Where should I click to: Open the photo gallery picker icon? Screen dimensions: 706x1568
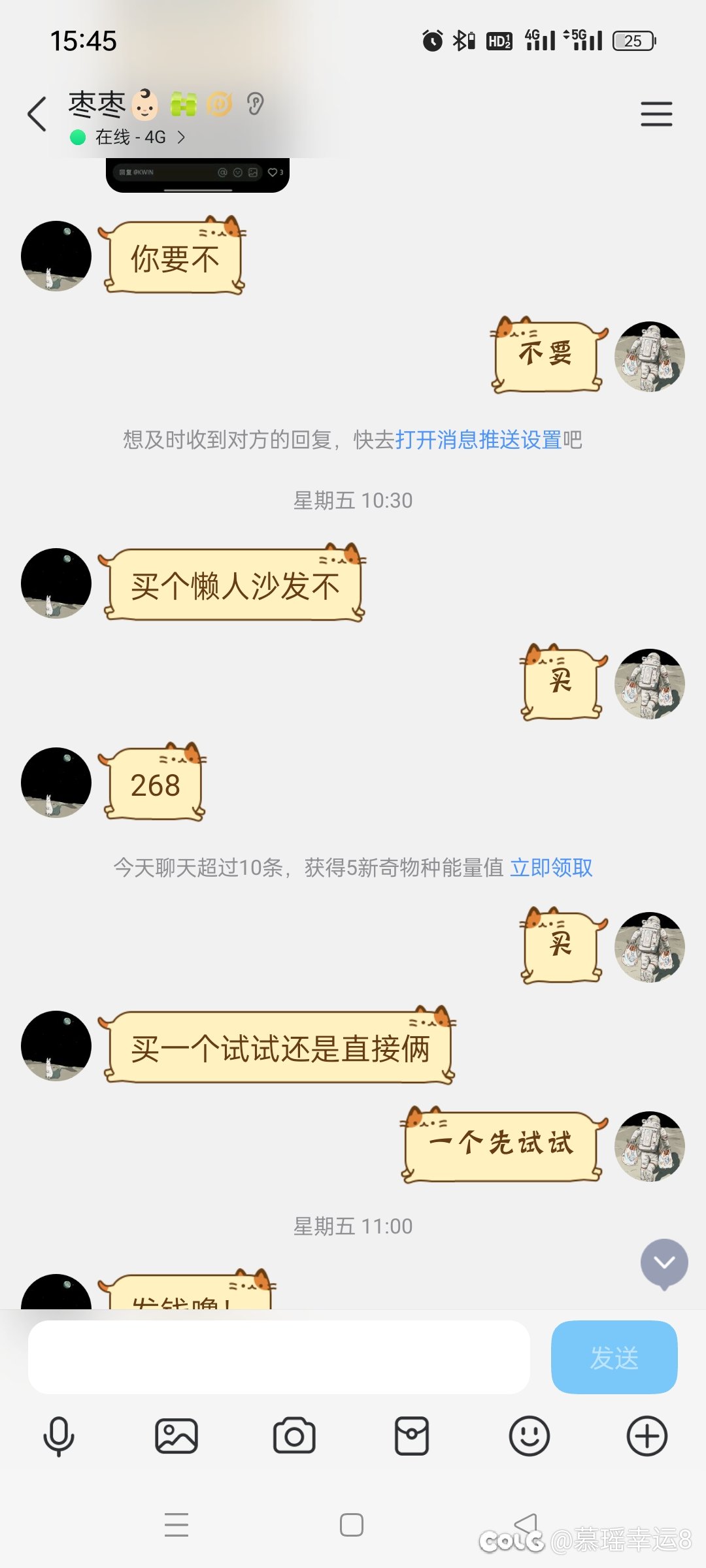176,1436
